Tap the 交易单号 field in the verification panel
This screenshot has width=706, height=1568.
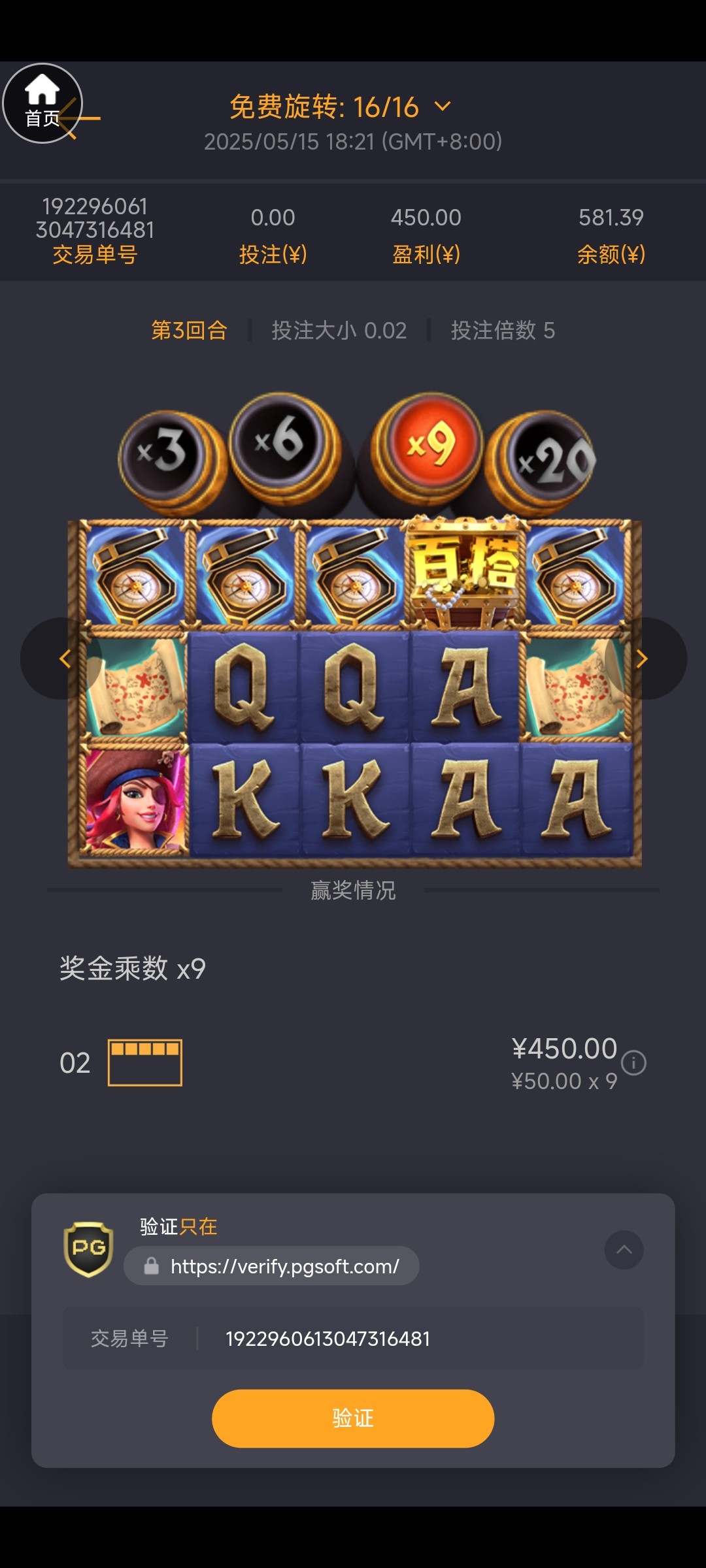click(x=353, y=1339)
